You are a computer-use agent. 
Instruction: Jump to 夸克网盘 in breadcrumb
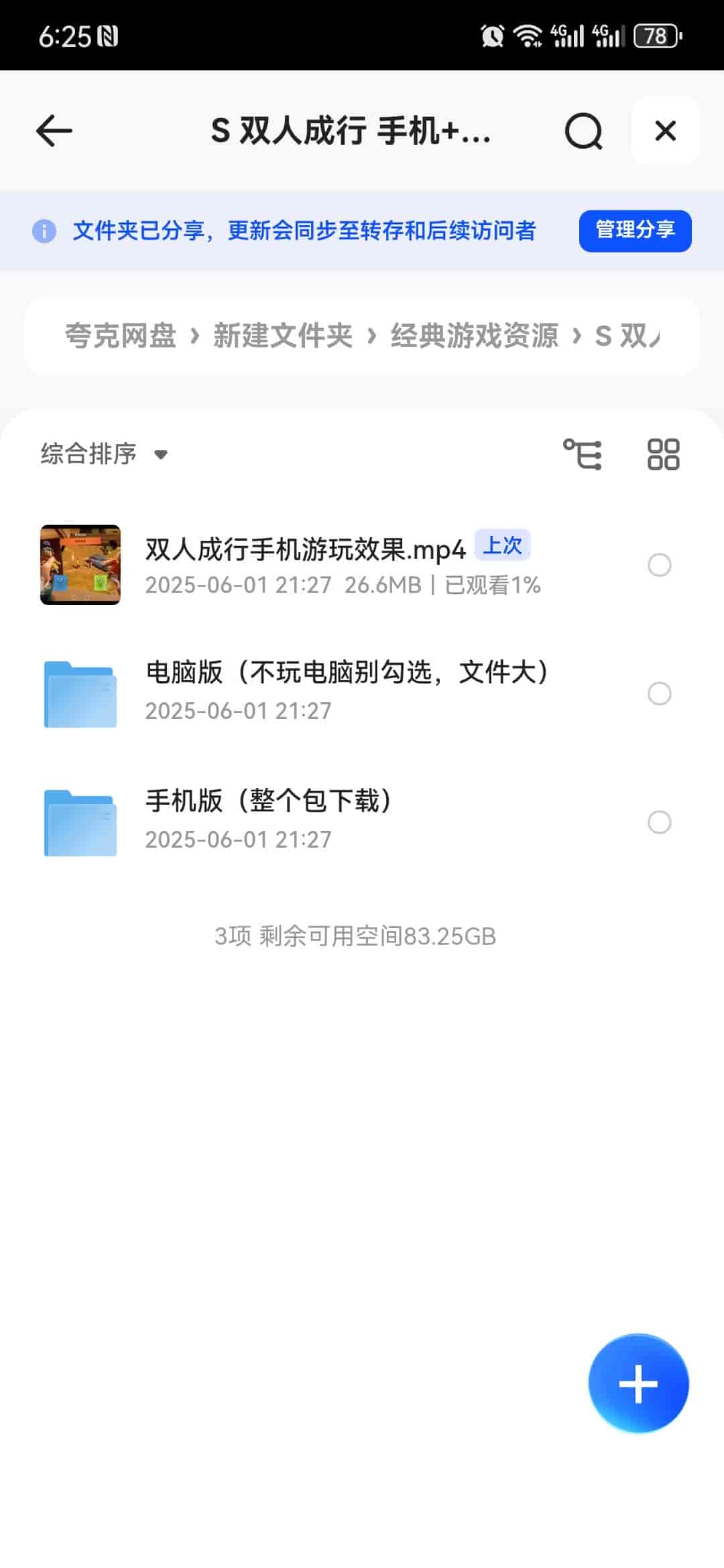[x=121, y=335]
